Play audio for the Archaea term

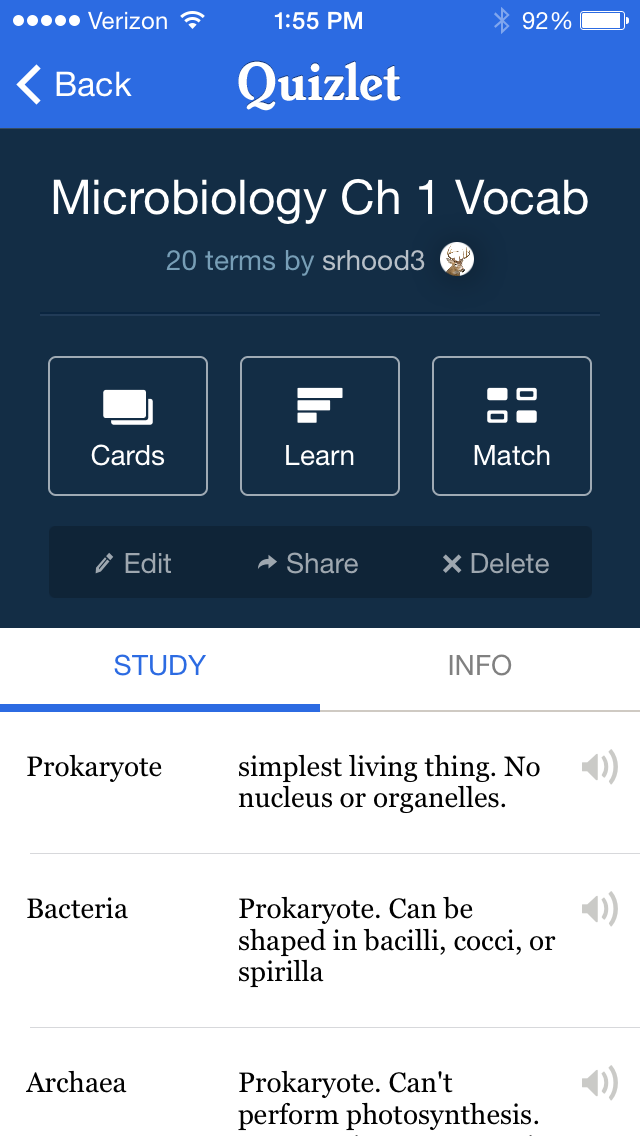pos(599,1083)
